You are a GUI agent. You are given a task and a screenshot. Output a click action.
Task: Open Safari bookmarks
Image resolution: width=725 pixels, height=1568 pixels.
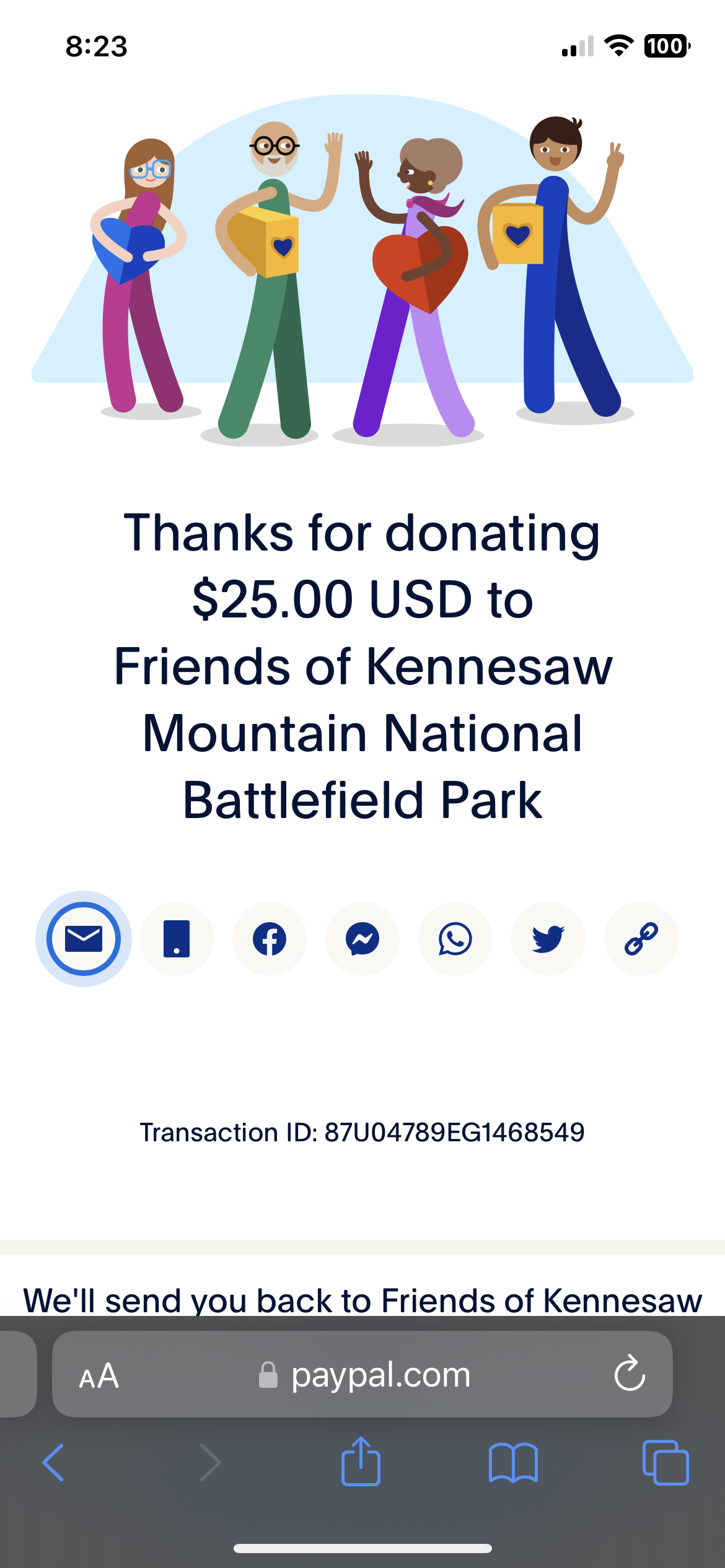(x=513, y=1463)
